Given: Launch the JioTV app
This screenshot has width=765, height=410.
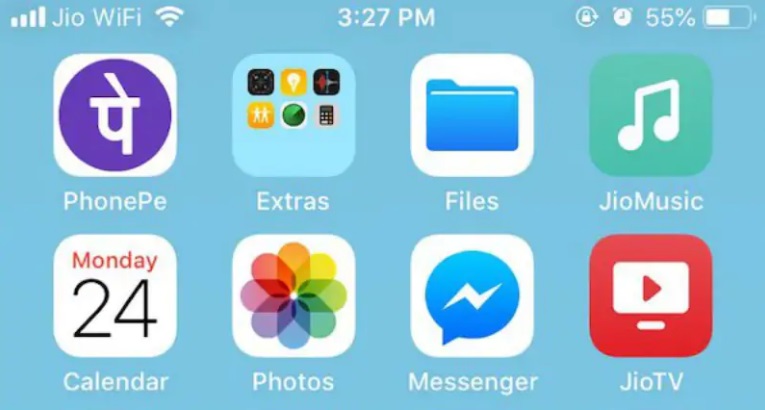Looking at the screenshot, I should point(650,296).
